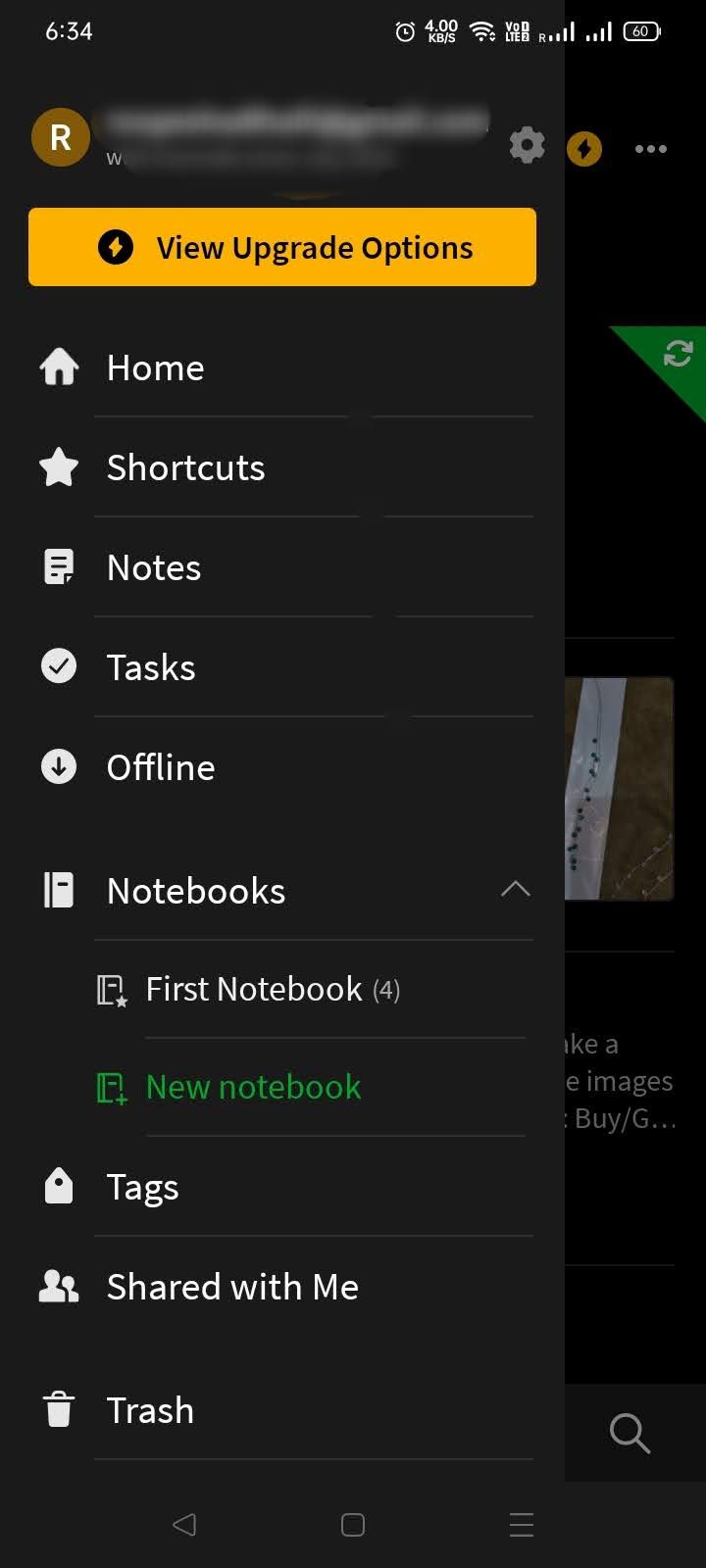
Task: Open the Offline downloads section
Action: point(160,767)
